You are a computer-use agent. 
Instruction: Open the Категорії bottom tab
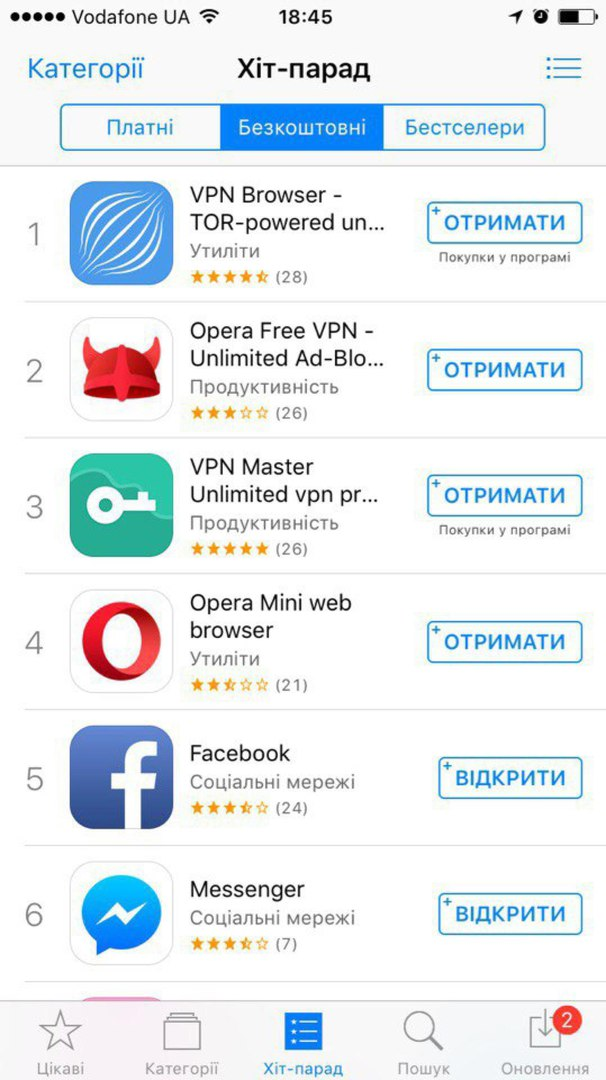pos(181,1040)
